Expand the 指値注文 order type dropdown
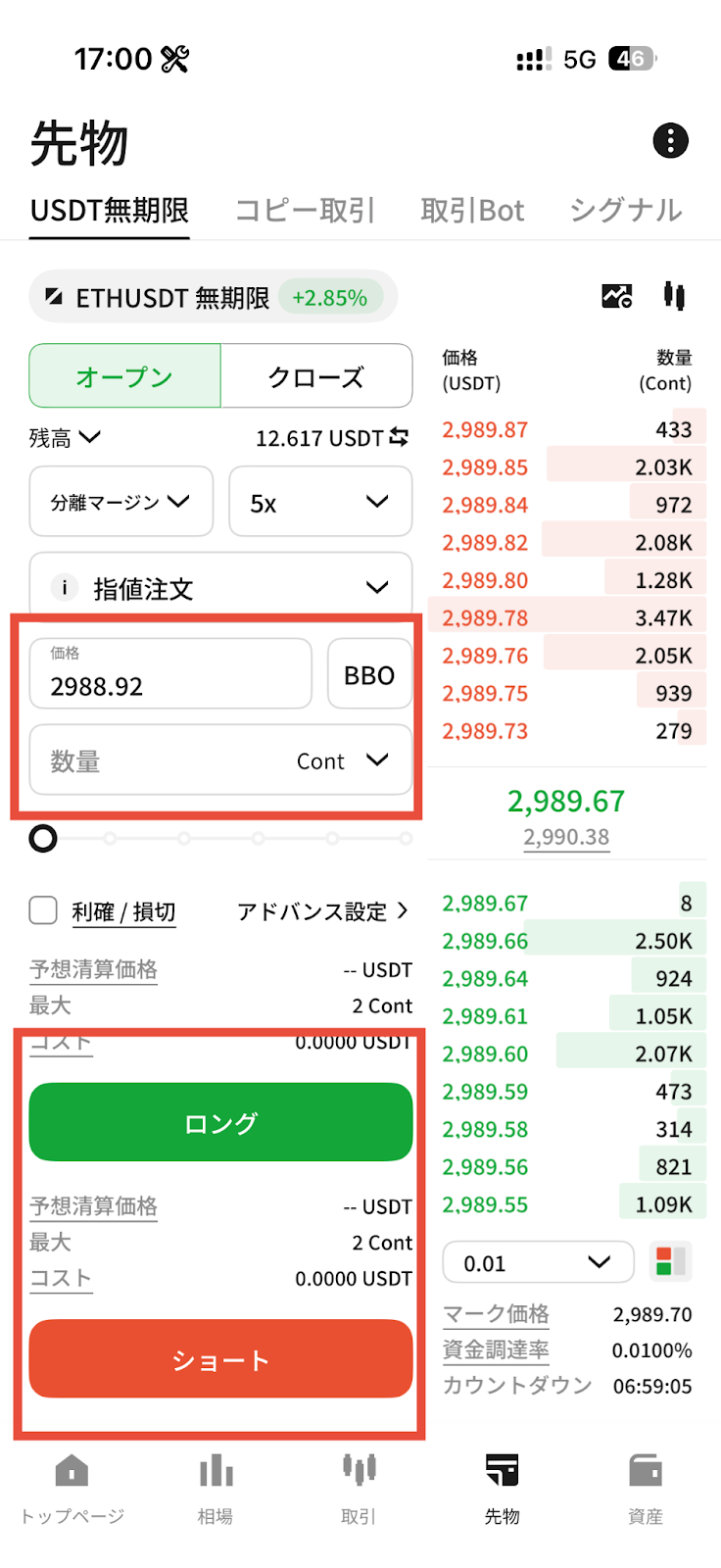 [220, 588]
